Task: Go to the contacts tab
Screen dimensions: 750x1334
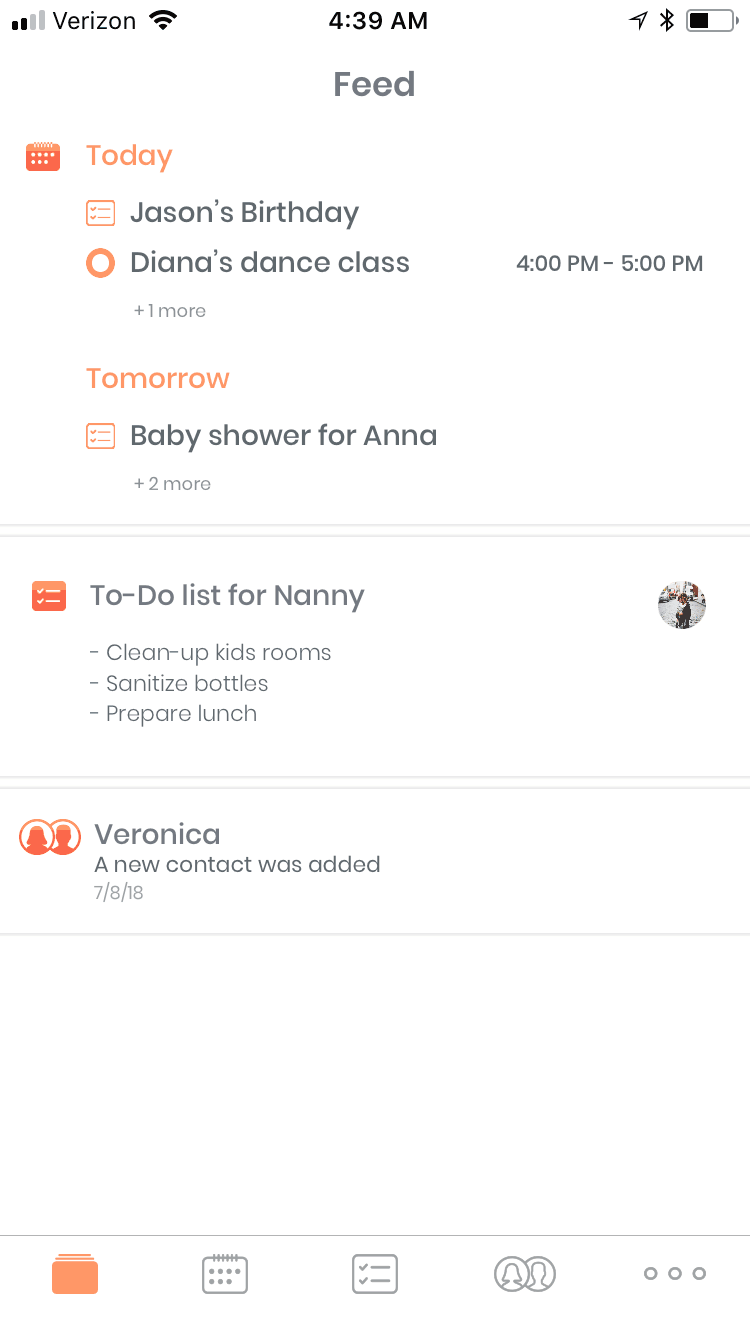Action: click(525, 1274)
